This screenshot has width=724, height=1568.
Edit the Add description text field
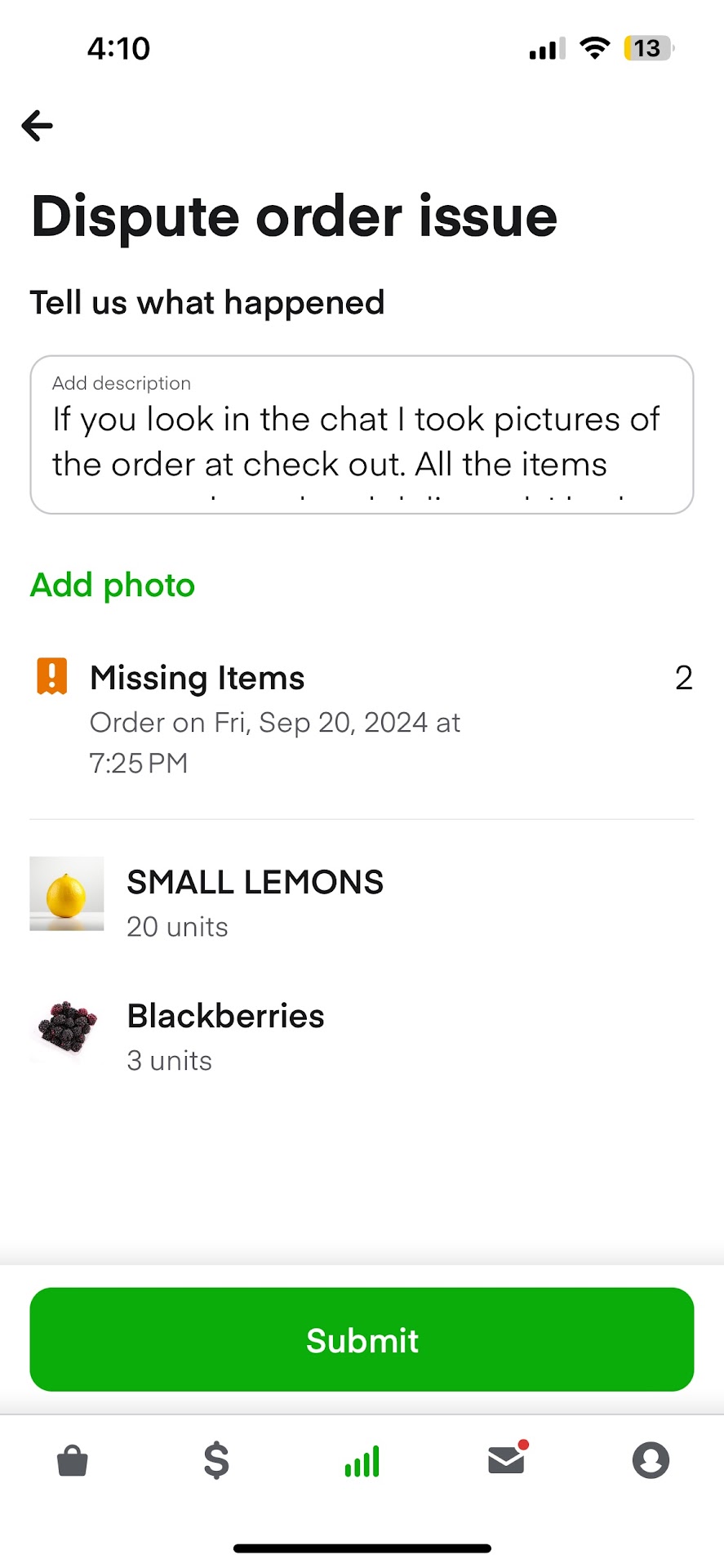coord(362,441)
